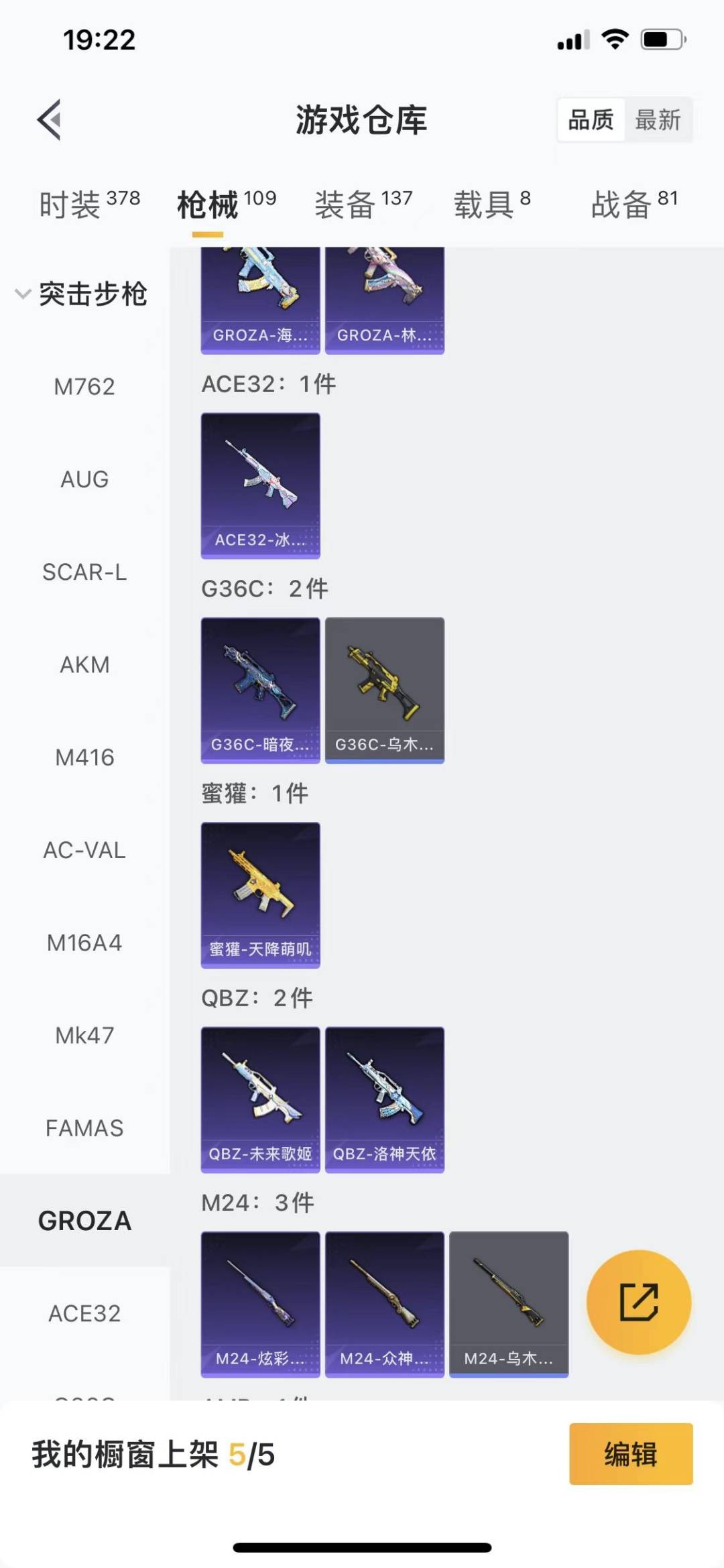This screenshot has width=724, height=1568.
Task: View the G36C-乌木 skin item
Action: tap(385, 690)
